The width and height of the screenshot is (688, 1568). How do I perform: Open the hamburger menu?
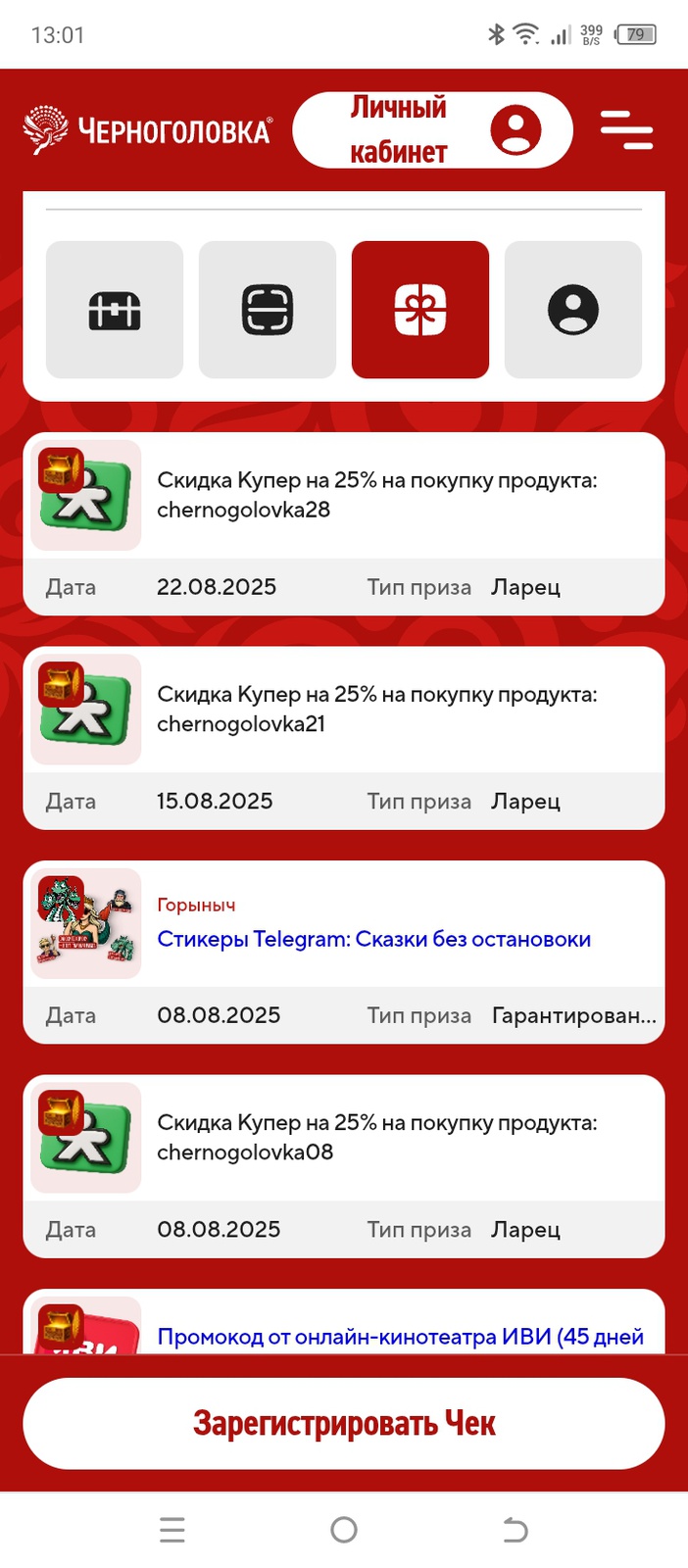626,130
